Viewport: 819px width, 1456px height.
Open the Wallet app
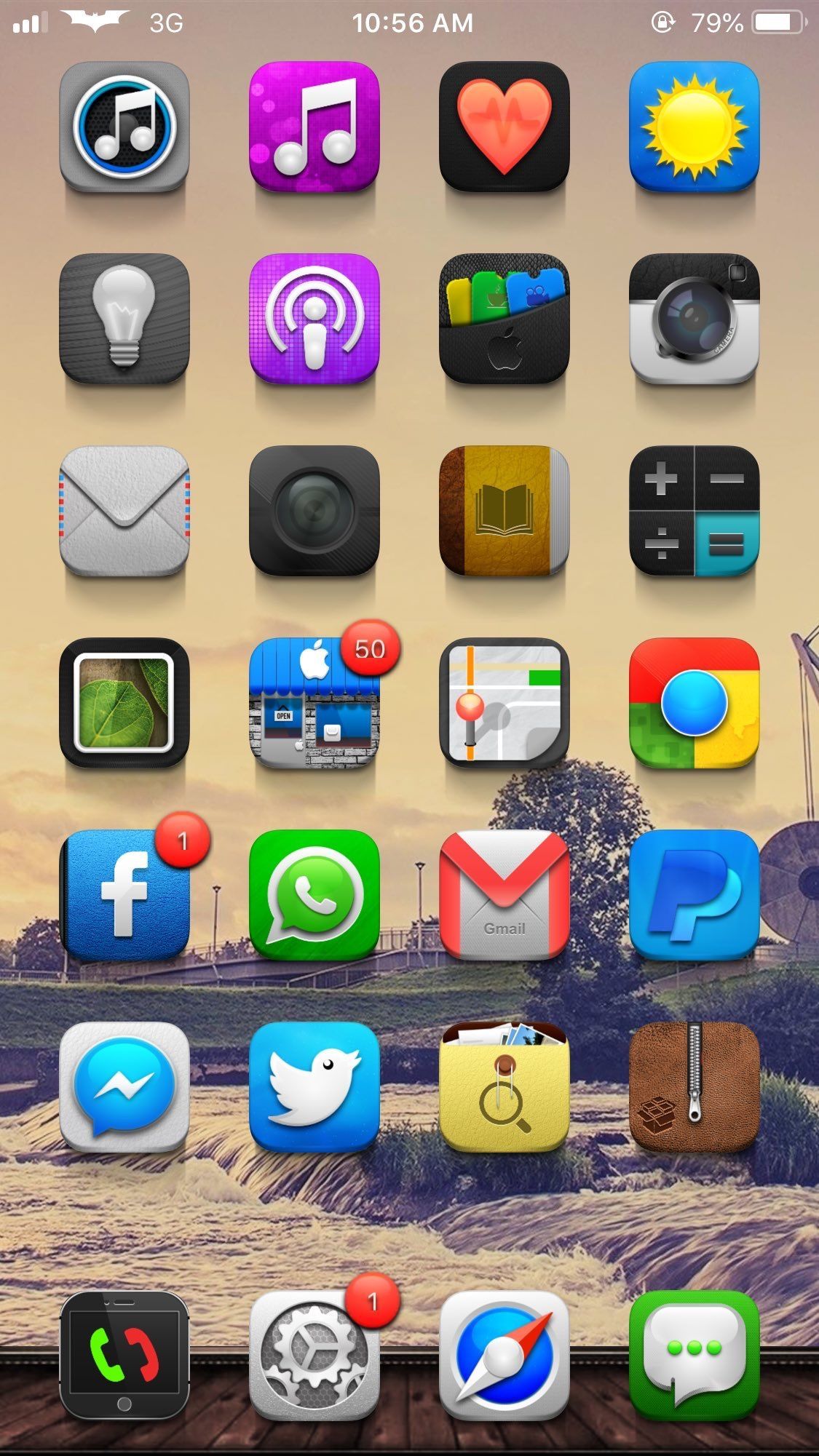(504, 319)
